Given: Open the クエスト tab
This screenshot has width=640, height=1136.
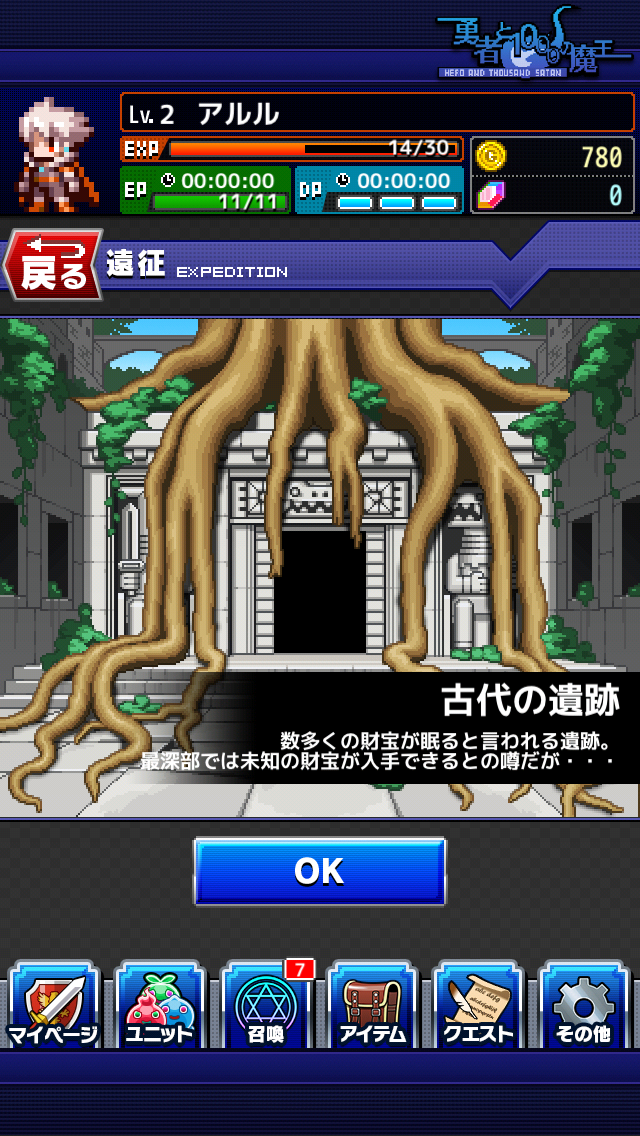Looking at the screenshot, I should [x=478, y=1006].
